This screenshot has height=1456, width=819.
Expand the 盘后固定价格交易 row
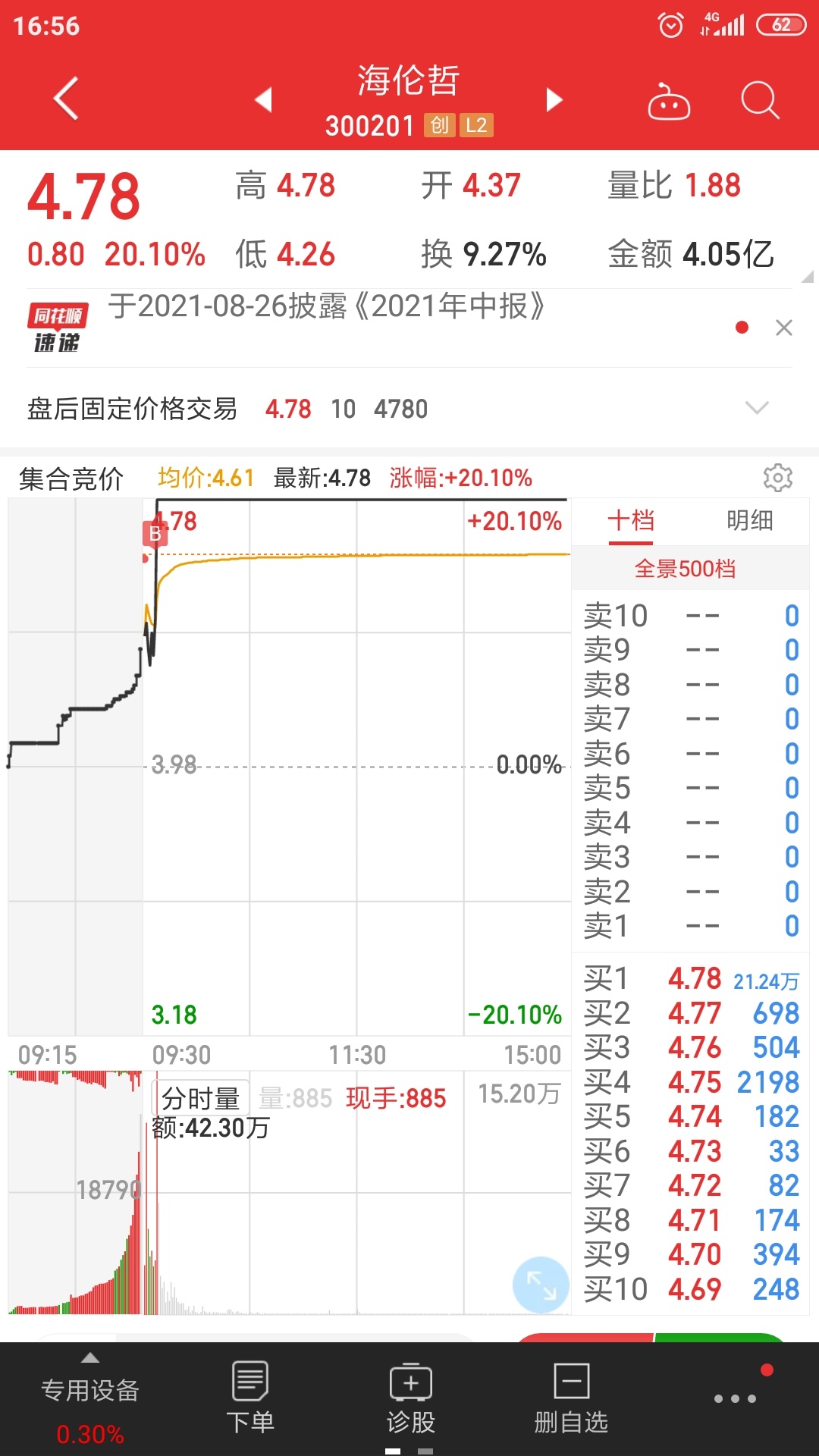[x=409, y=409]
